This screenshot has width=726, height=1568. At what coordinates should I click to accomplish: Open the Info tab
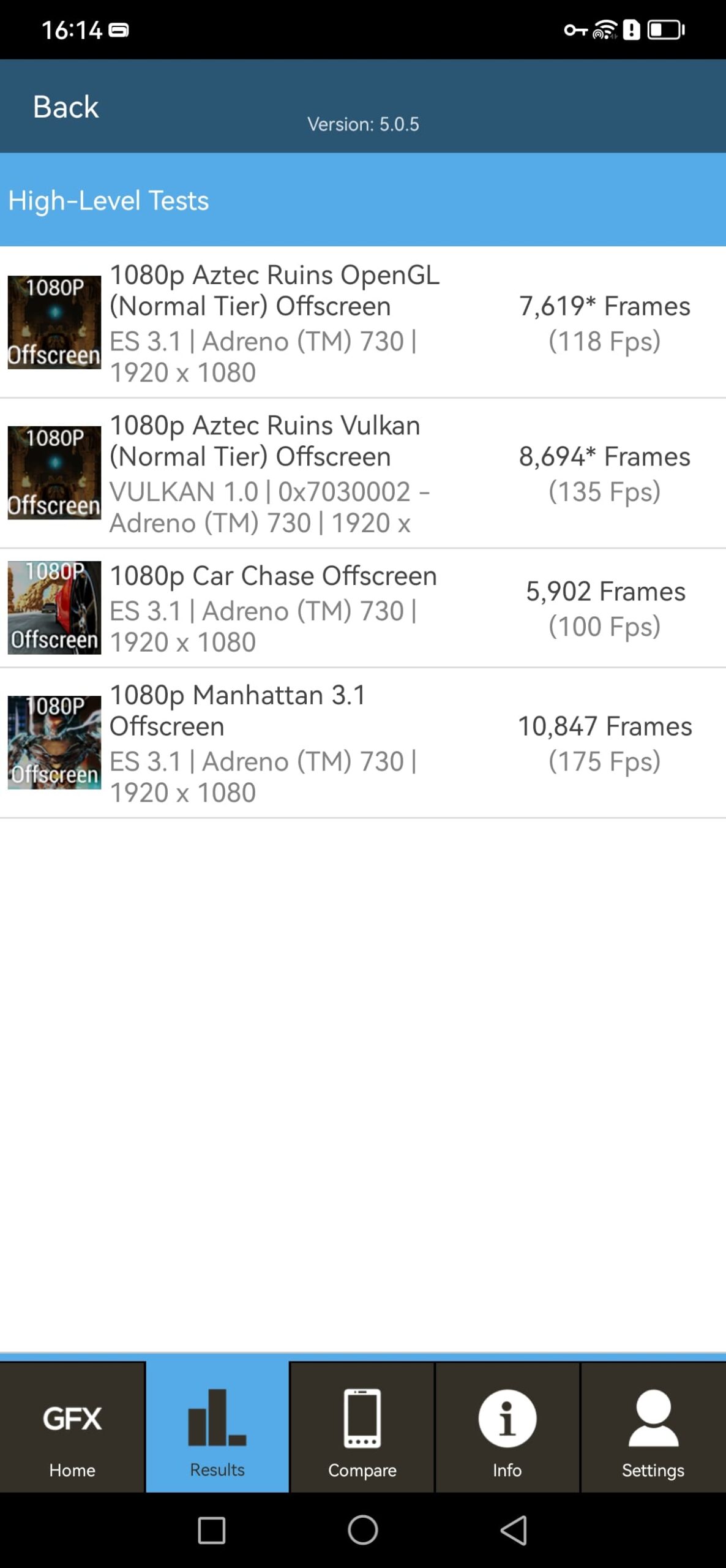click(507, 1427)
